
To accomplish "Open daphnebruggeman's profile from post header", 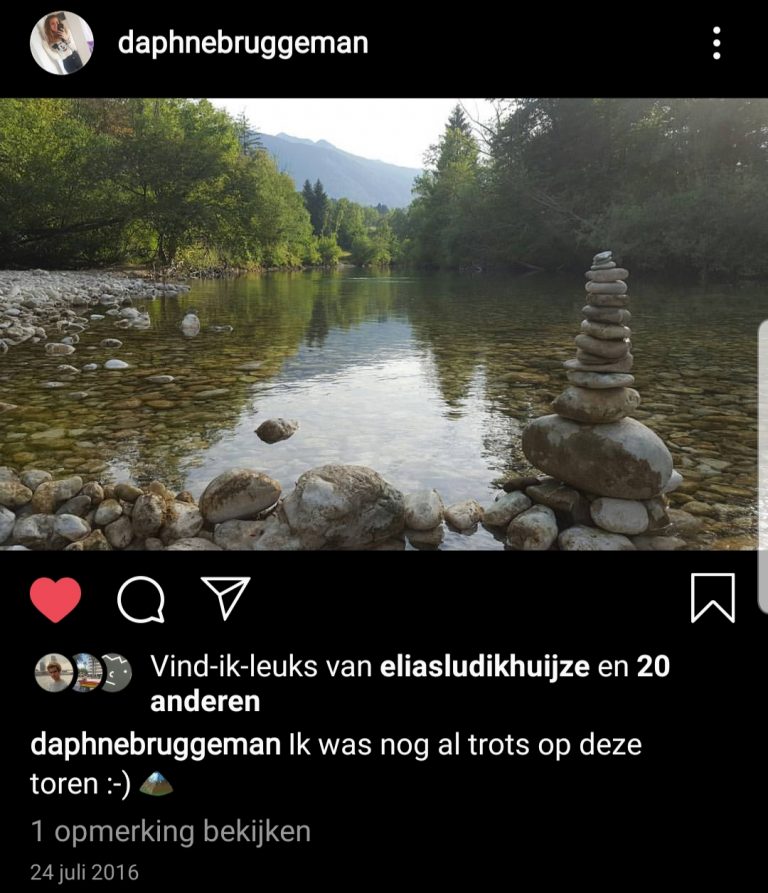I will [243, 43].
